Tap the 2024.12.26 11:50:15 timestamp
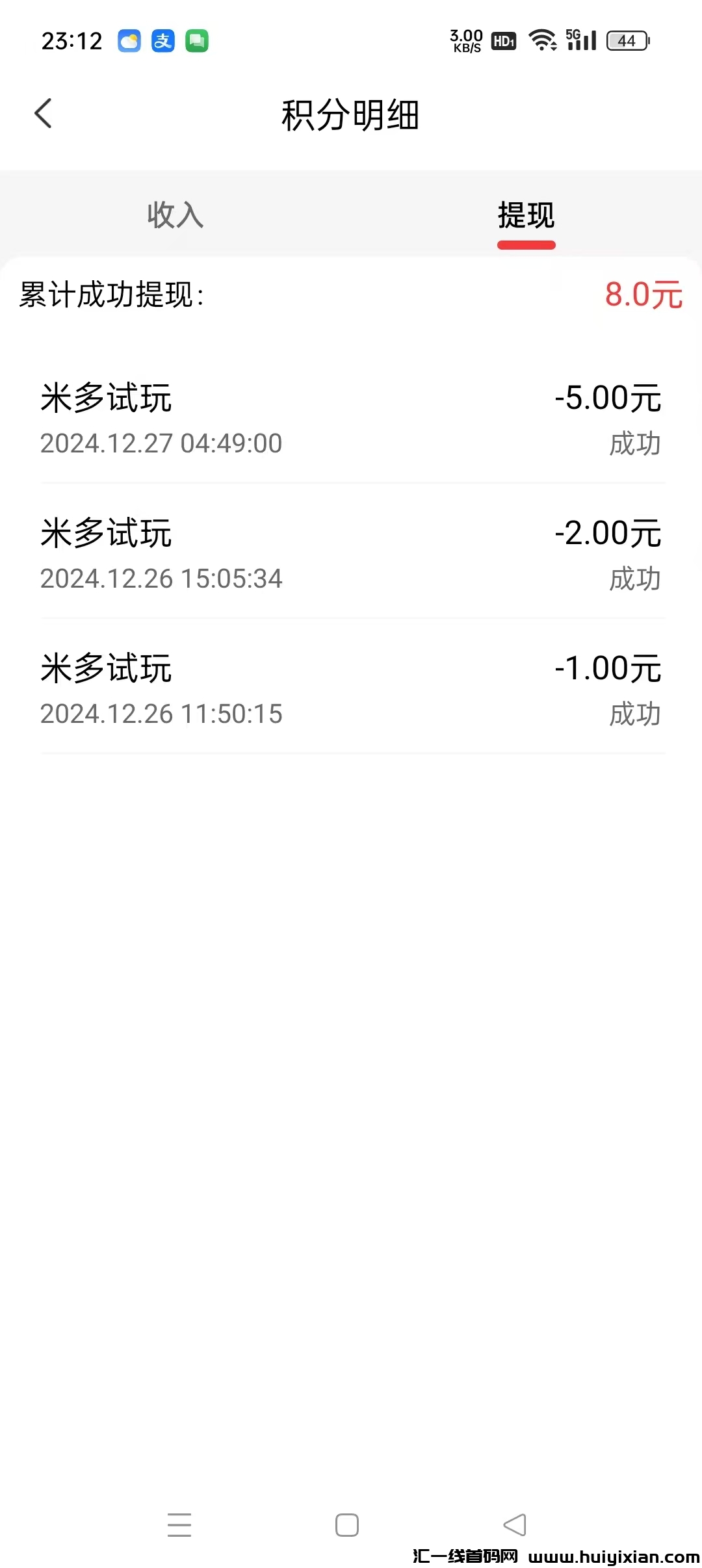 point(161,714)
